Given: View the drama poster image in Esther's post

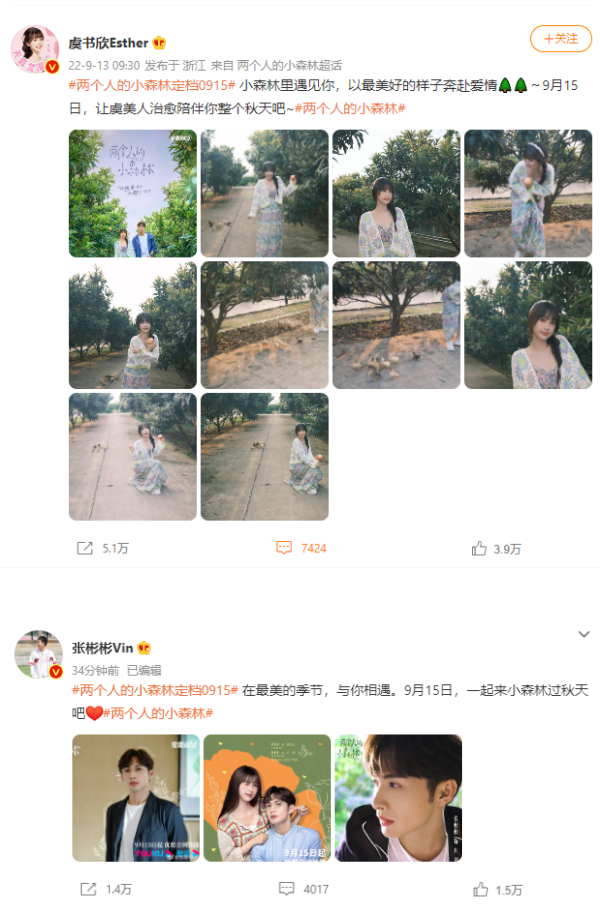Looking at the screenshot, I should click(132, 193).
